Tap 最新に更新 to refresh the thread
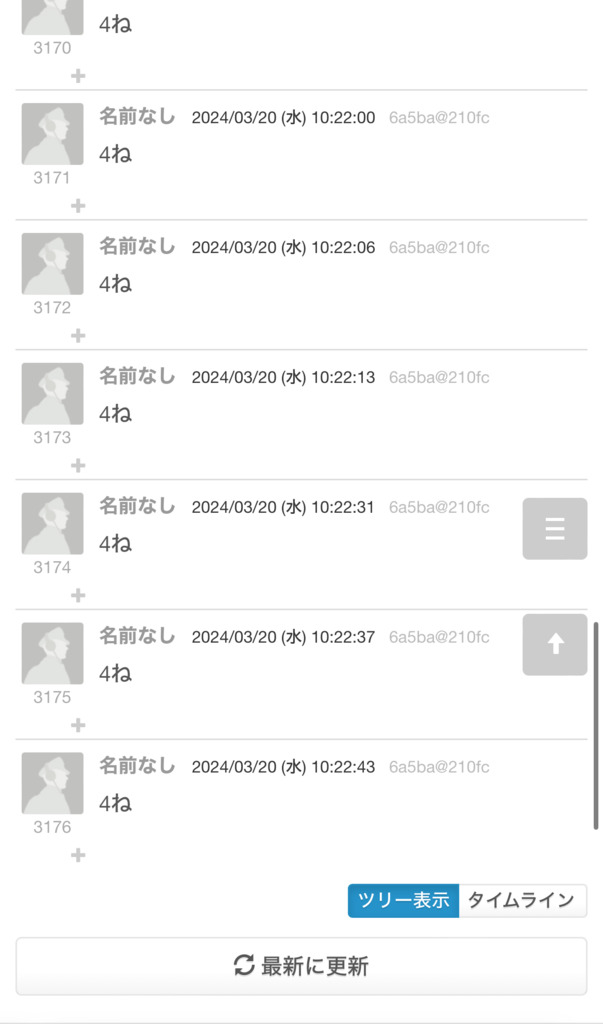This screenshot has width=603, height=1024. 301,966
